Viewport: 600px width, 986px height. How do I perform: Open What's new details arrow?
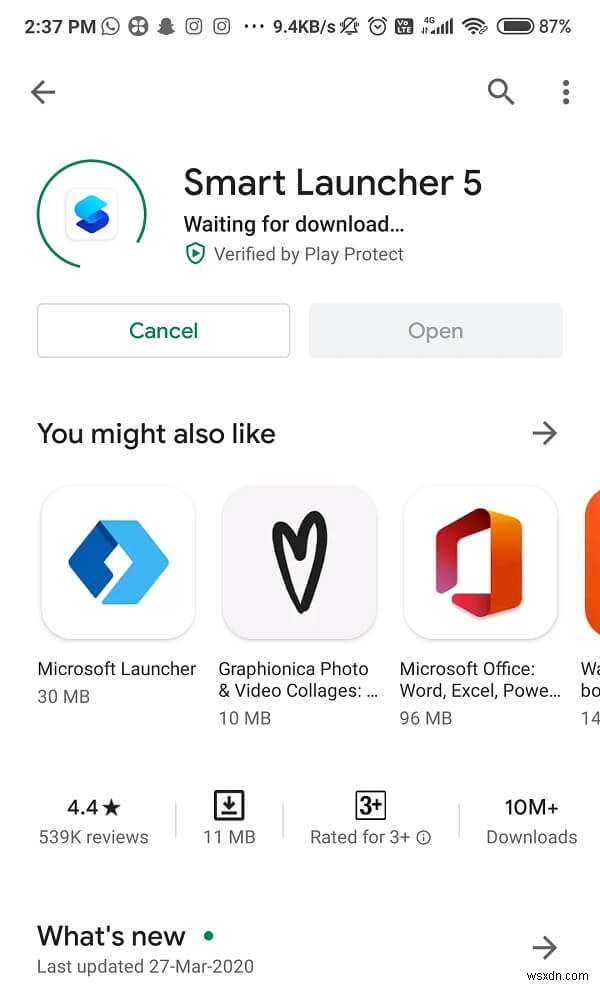pyautogui.click(x=544, y=947)
